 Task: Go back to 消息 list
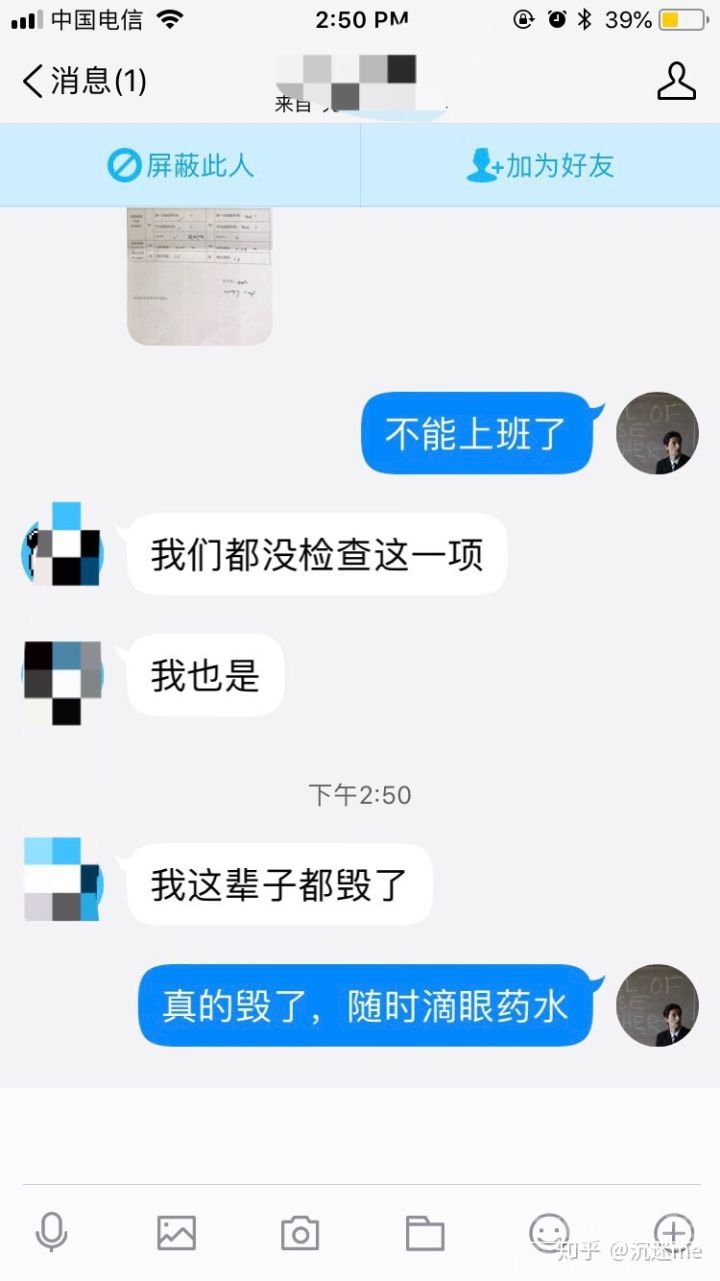[x=85, y=81]
